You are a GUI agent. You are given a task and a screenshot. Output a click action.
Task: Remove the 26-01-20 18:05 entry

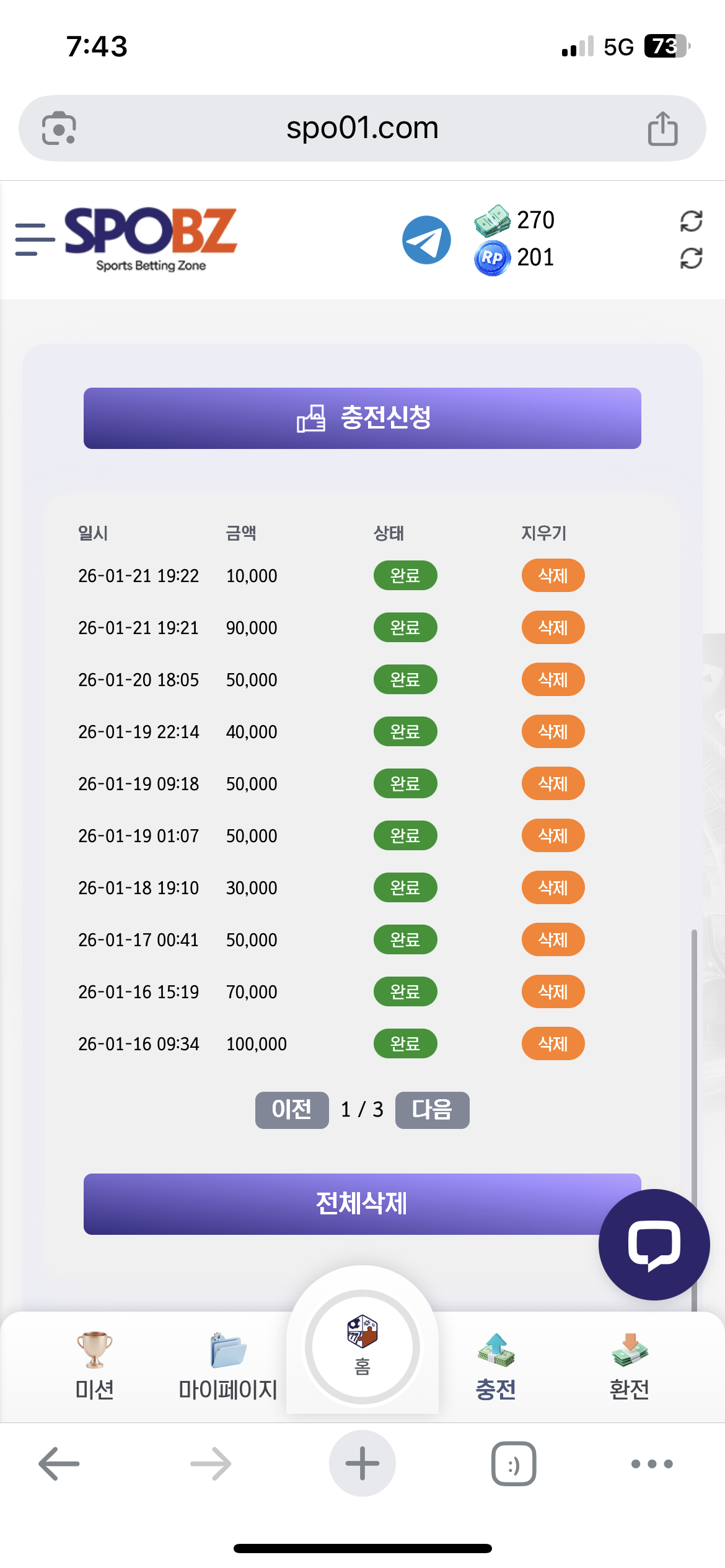(x=553, y=679)
